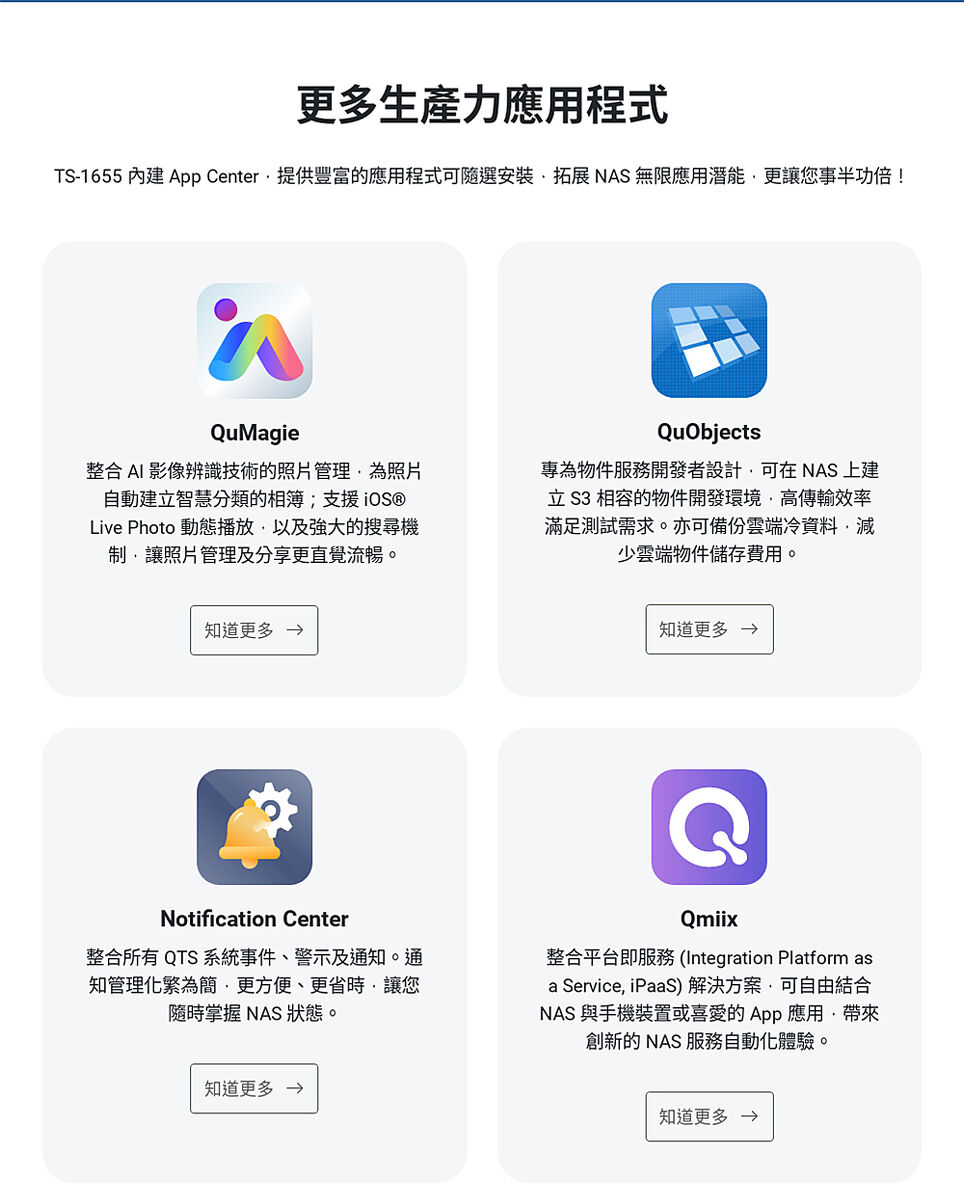Viewport: 964px width, 1200px height.
Task: Tap 知道更多 for QuObjects
Action: pos(709,629)
